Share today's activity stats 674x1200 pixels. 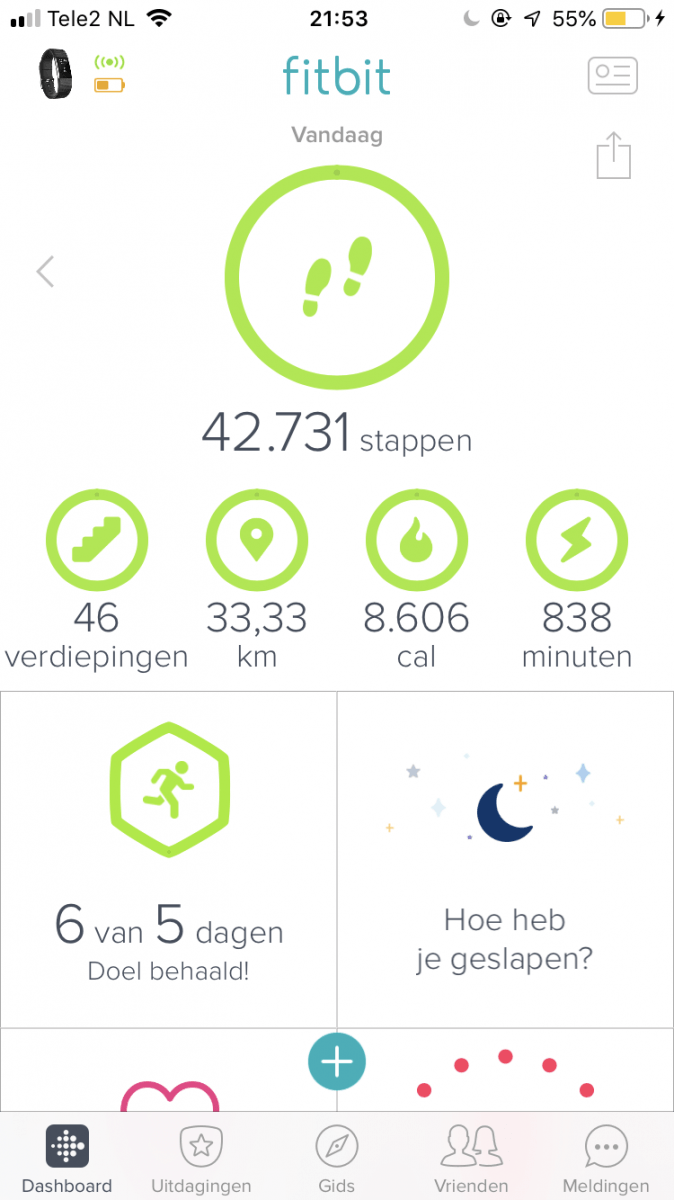(613, 156)
